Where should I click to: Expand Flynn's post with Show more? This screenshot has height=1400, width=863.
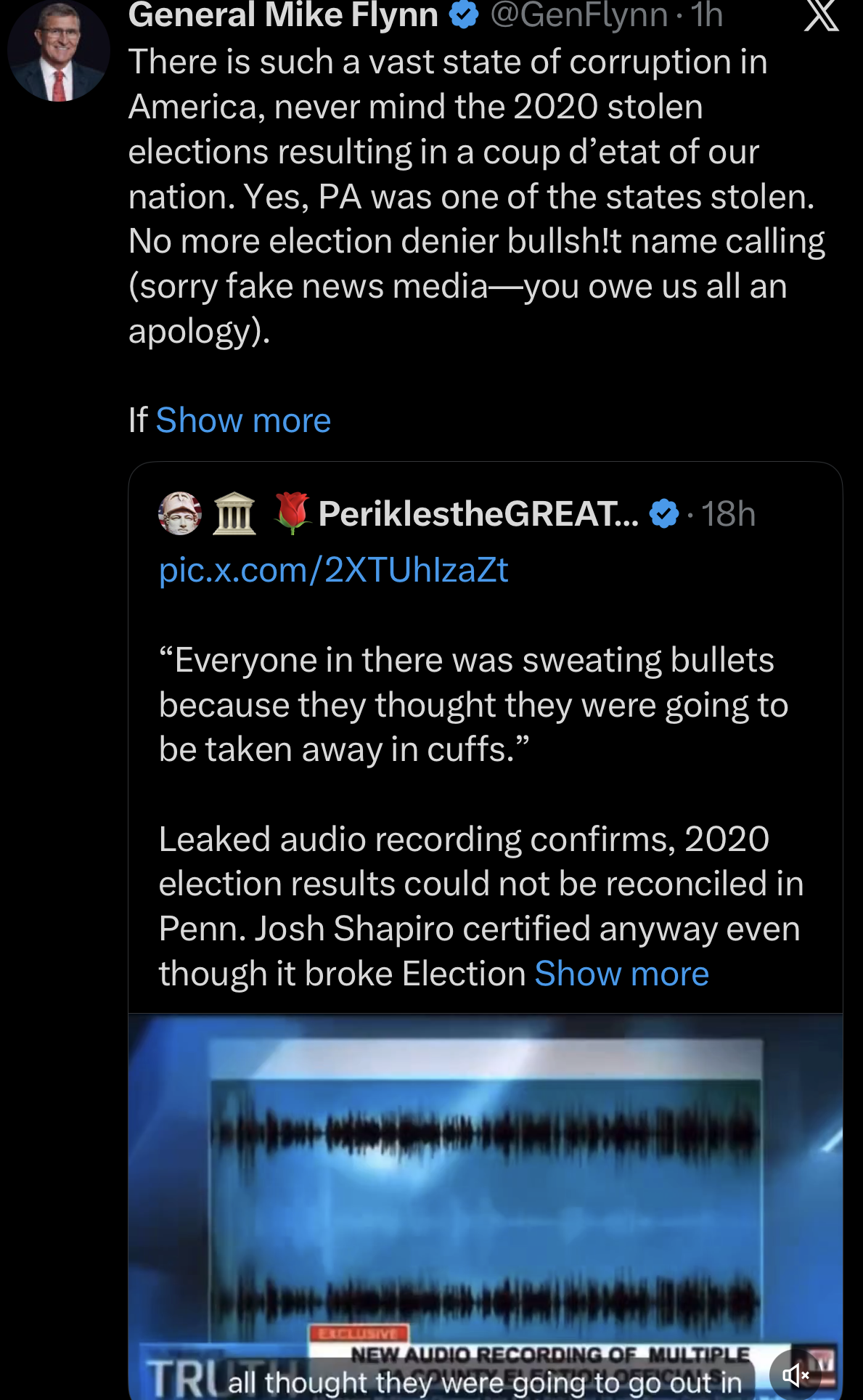tap(243, 420)
